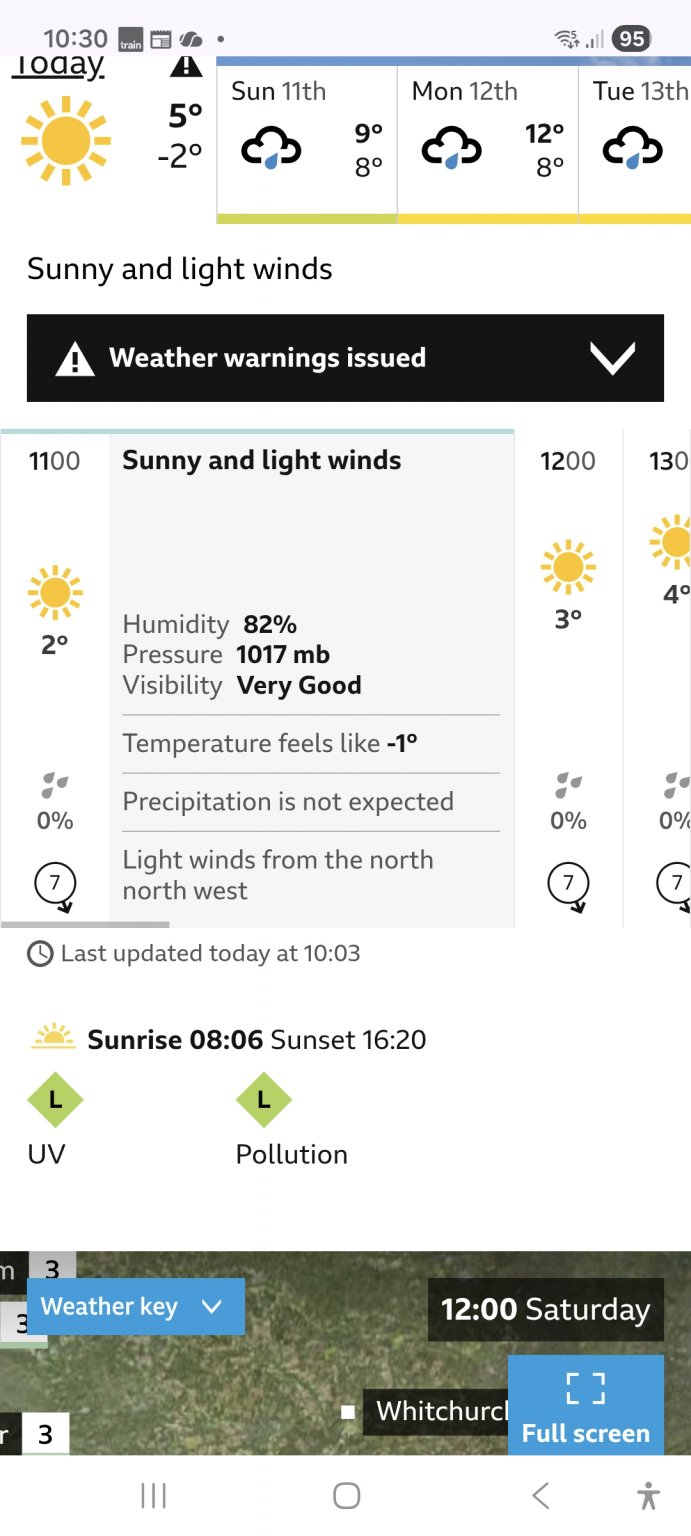
Task: Expand the Weather key dropdown
Action: tap(135, 1306)
